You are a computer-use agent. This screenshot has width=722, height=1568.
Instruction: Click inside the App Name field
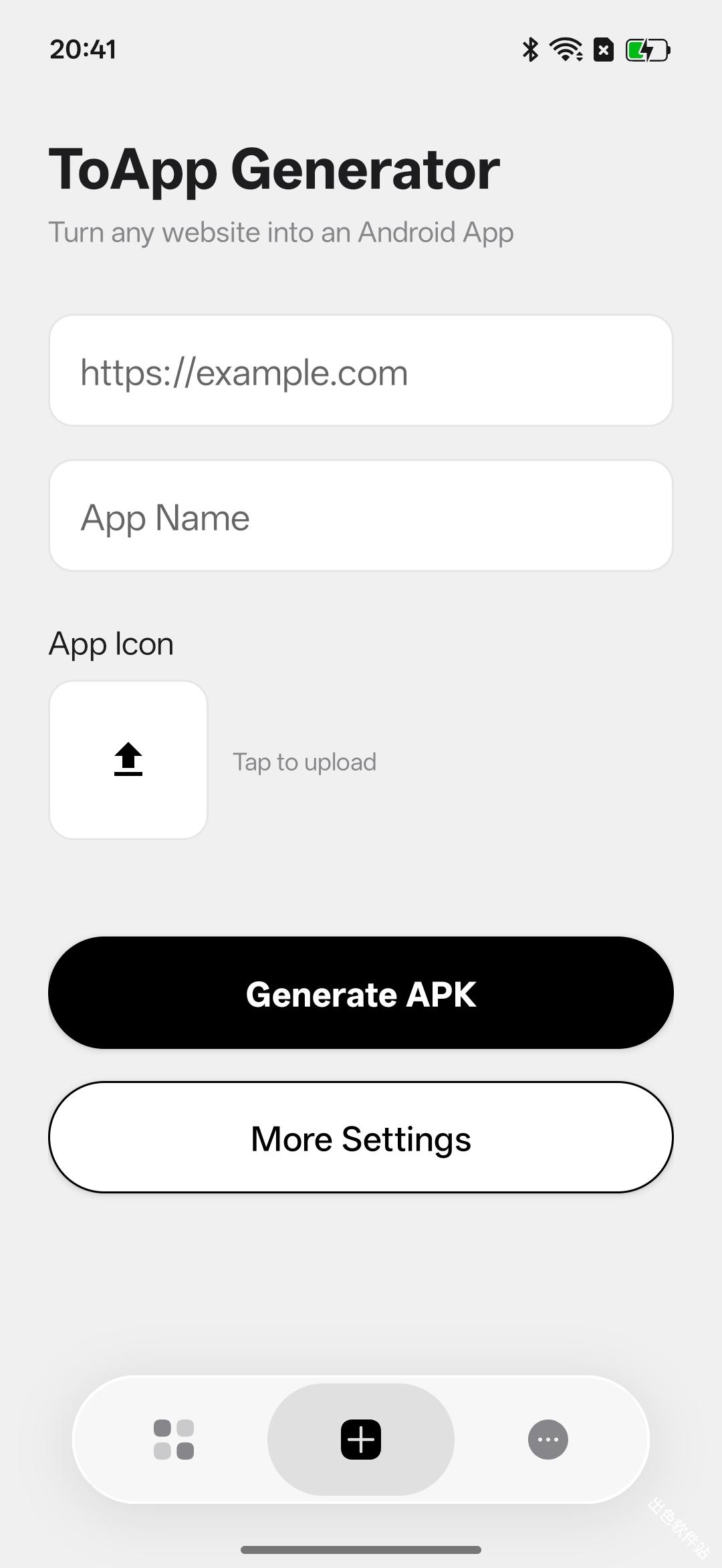tap(360, 515)
